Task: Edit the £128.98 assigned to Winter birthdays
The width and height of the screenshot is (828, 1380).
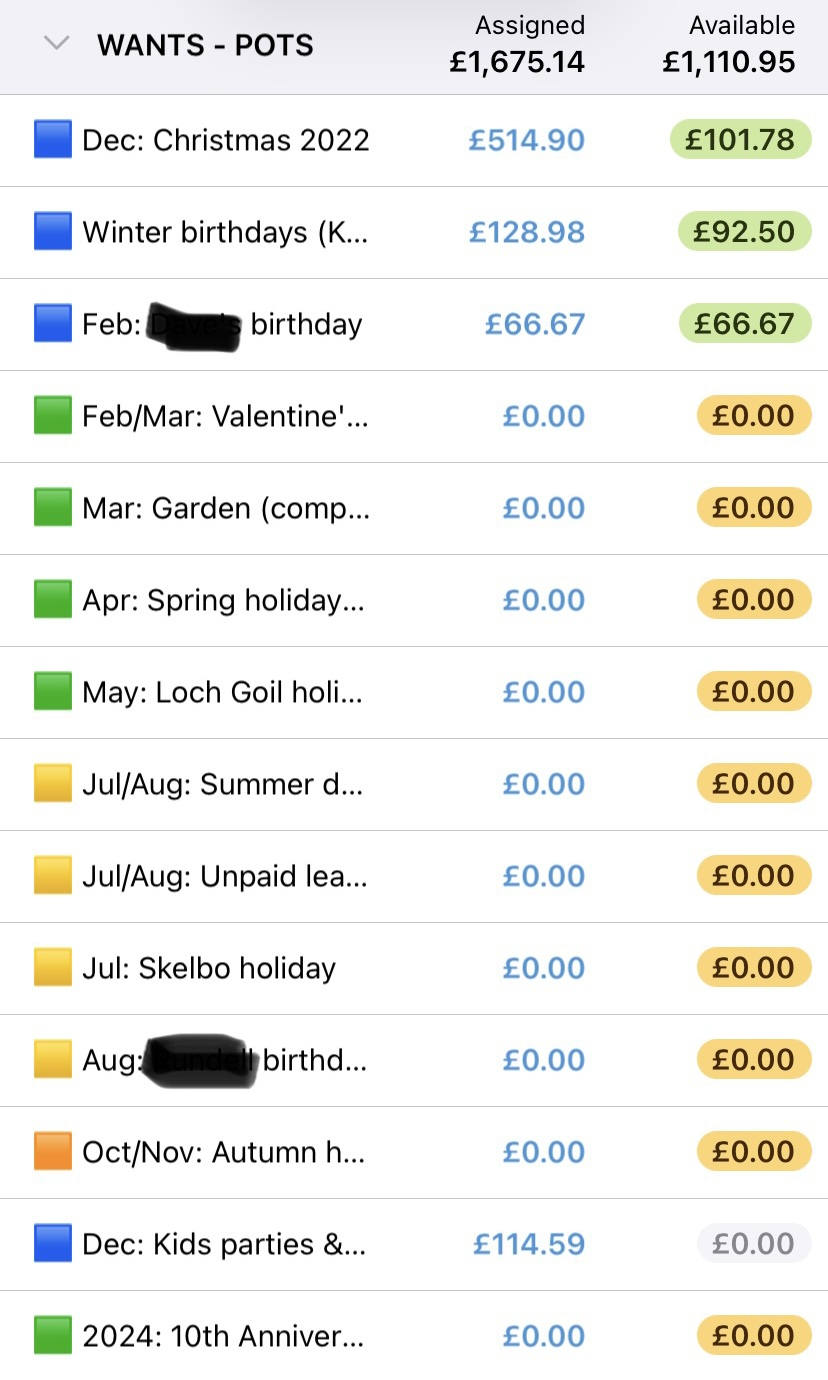Action: pos(527,232)
